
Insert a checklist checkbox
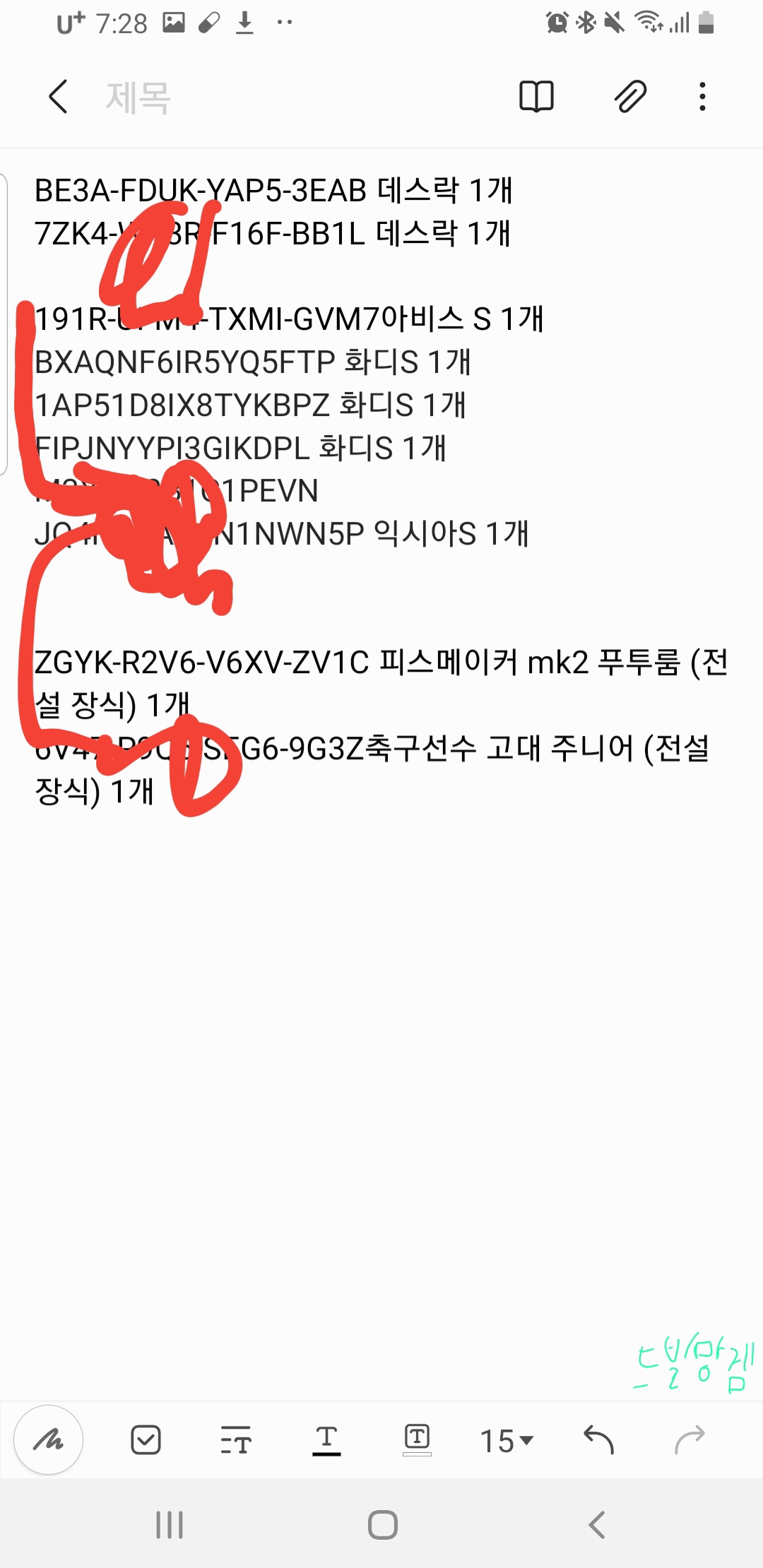146,1439
